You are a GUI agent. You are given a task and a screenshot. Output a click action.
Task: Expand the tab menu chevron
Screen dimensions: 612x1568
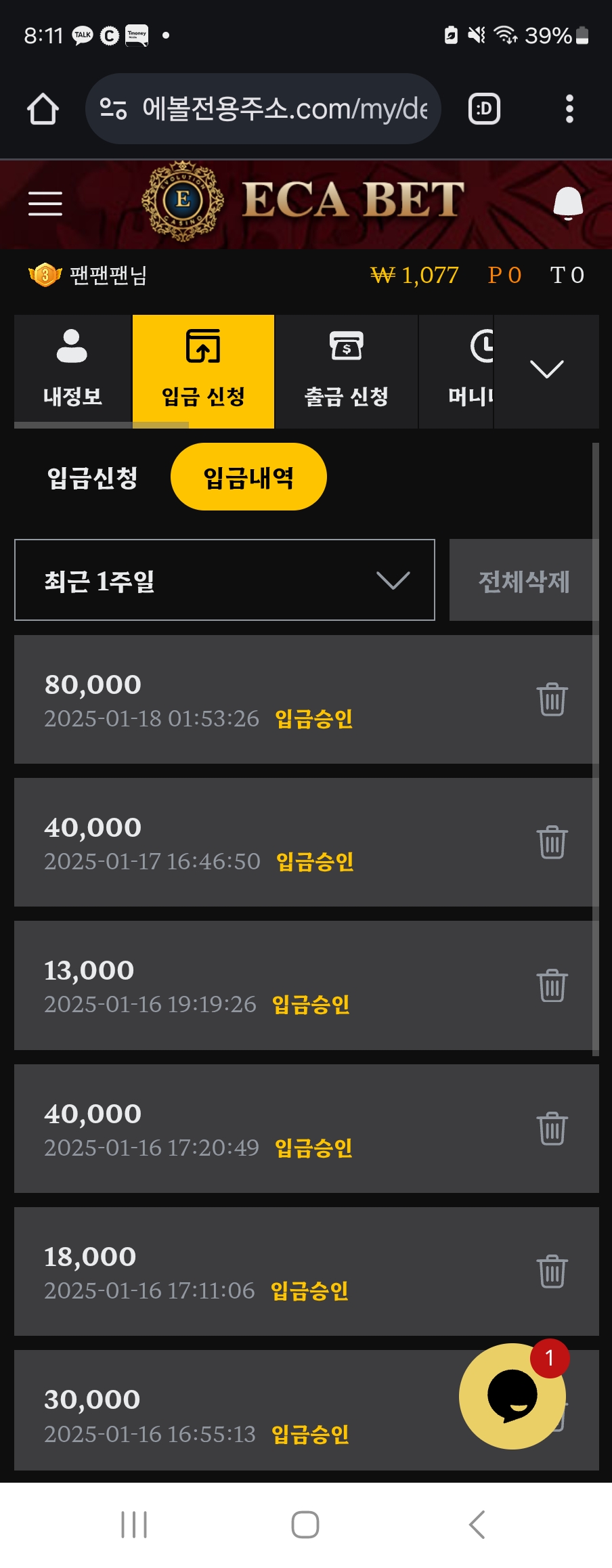546,370
